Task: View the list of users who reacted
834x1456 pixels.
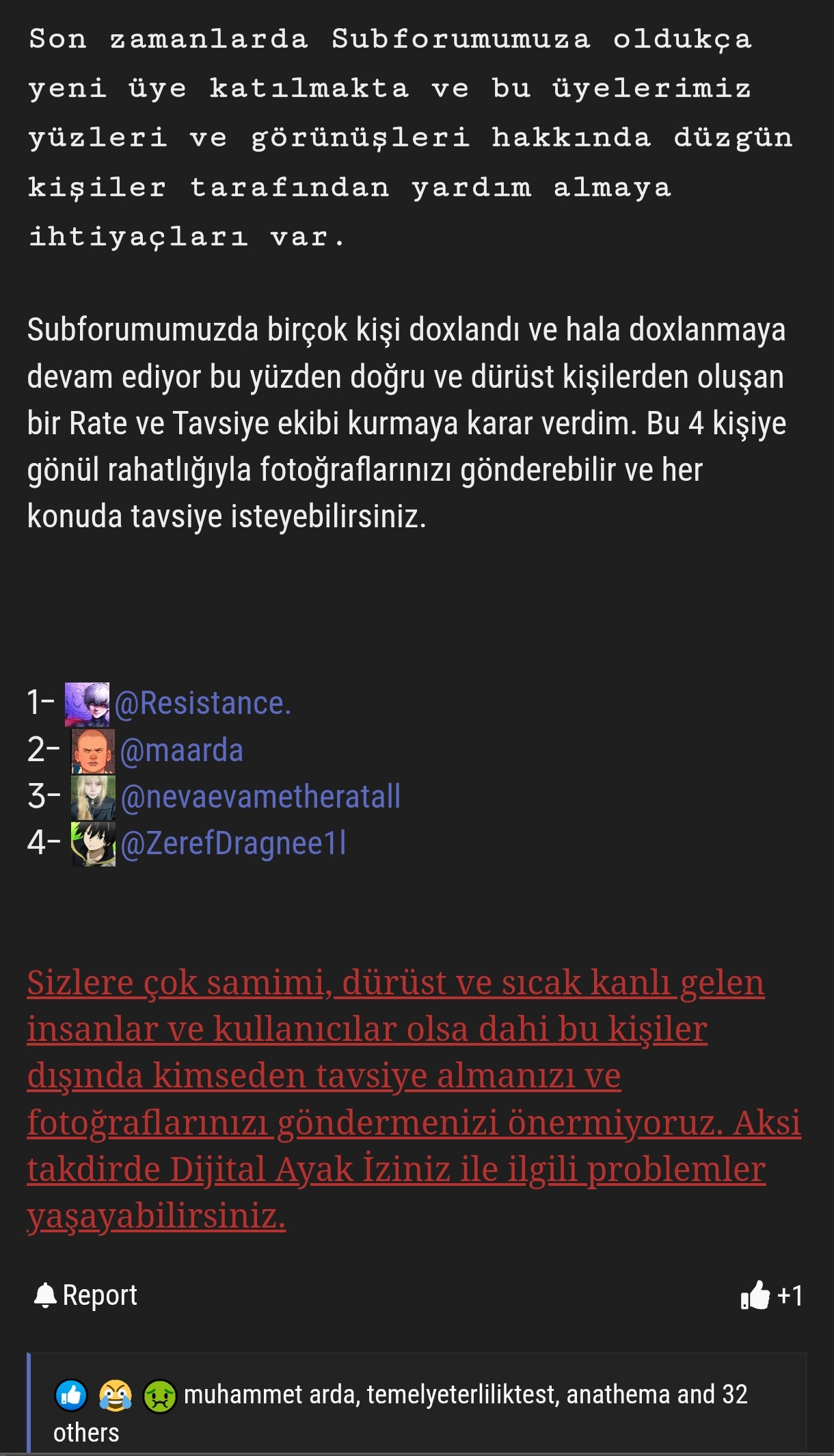Action: click(x=465, y=1395)
